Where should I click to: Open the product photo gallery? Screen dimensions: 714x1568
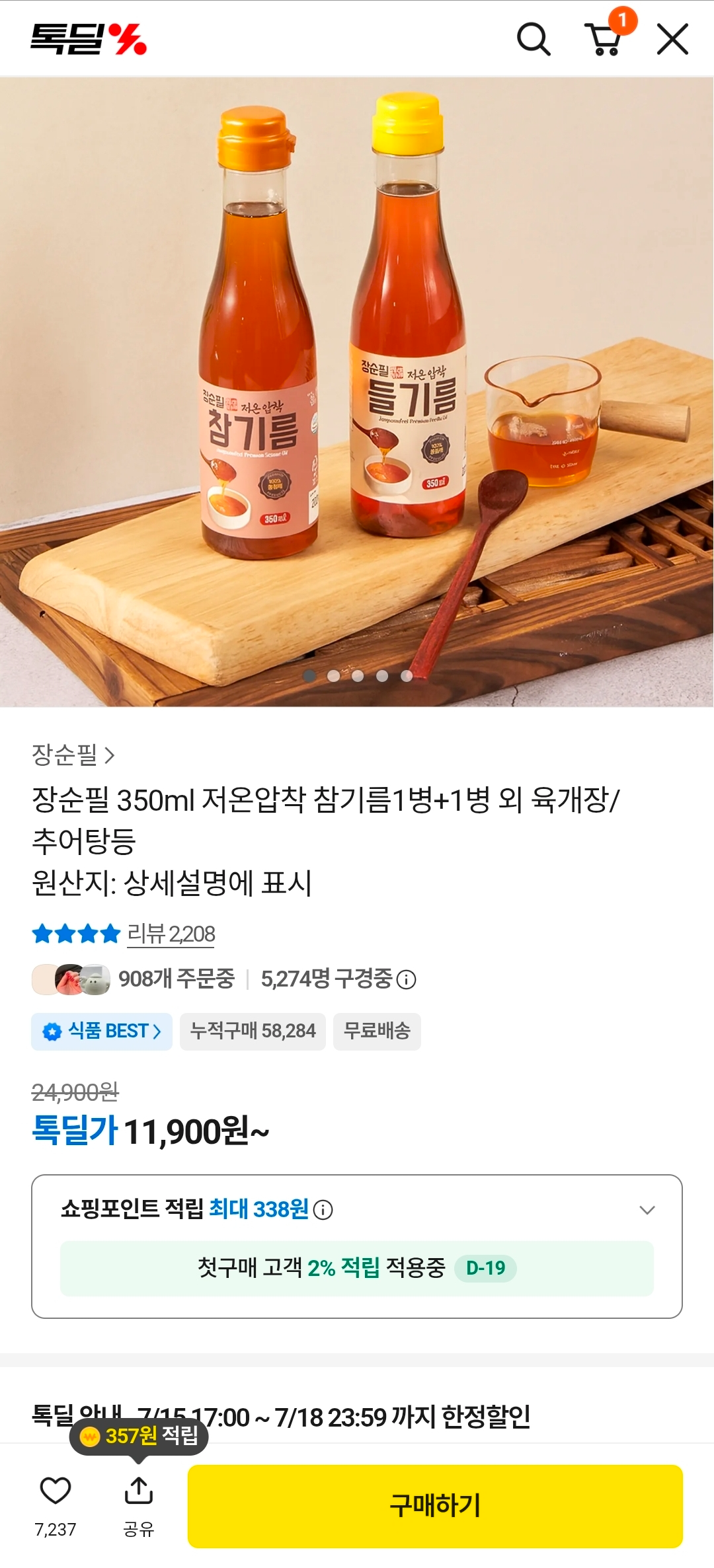357,392
